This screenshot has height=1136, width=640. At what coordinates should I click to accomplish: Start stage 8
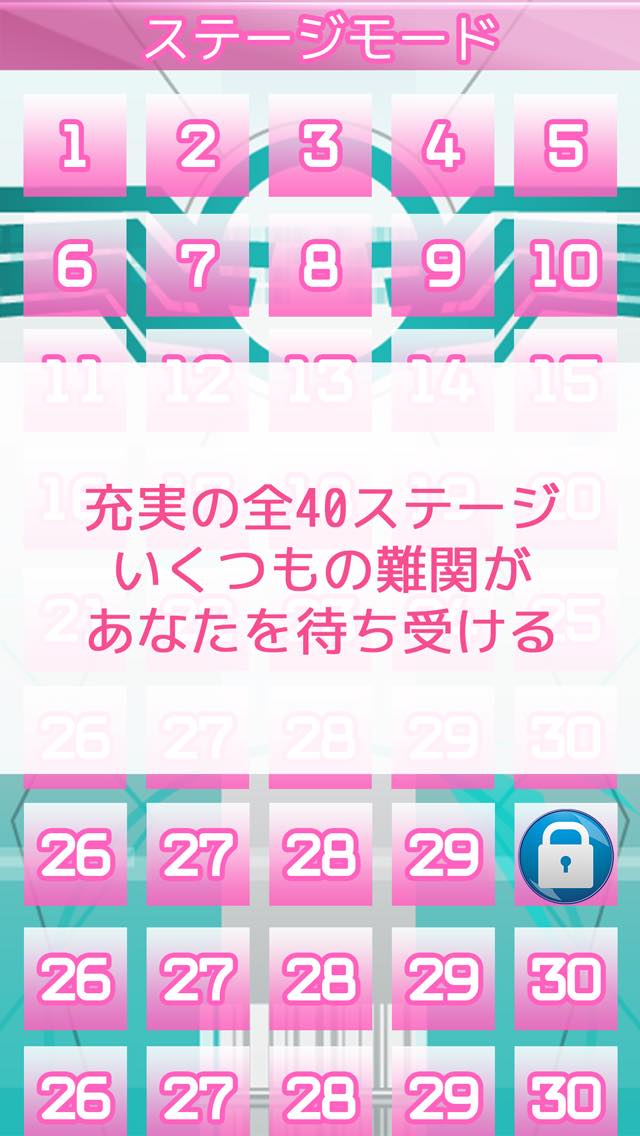click(320, 266)
